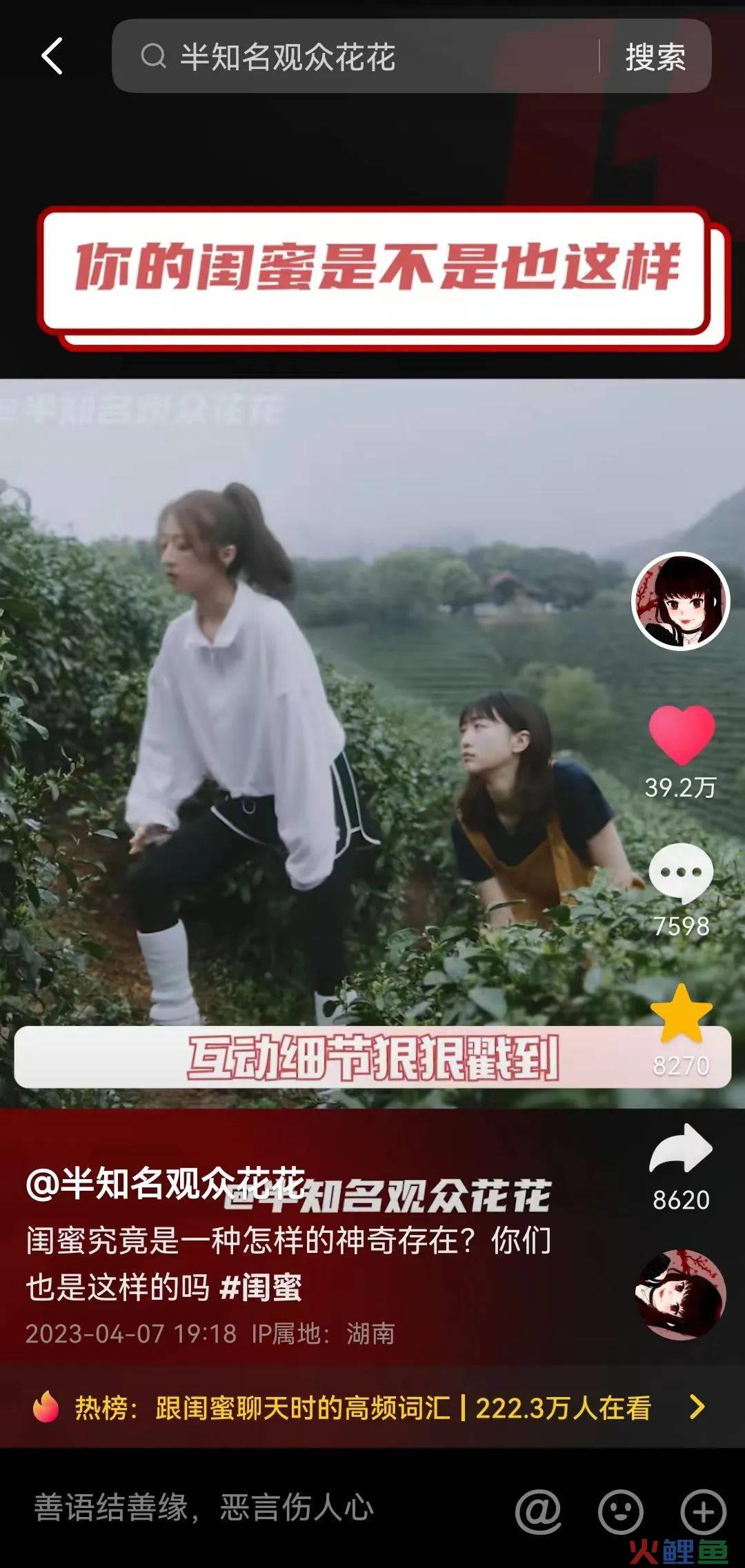Viewport: 745px width, 1568px height.
Task: Tap the plus icon in comment bar
Action: pyautogui.click(x=703, y=1511)
